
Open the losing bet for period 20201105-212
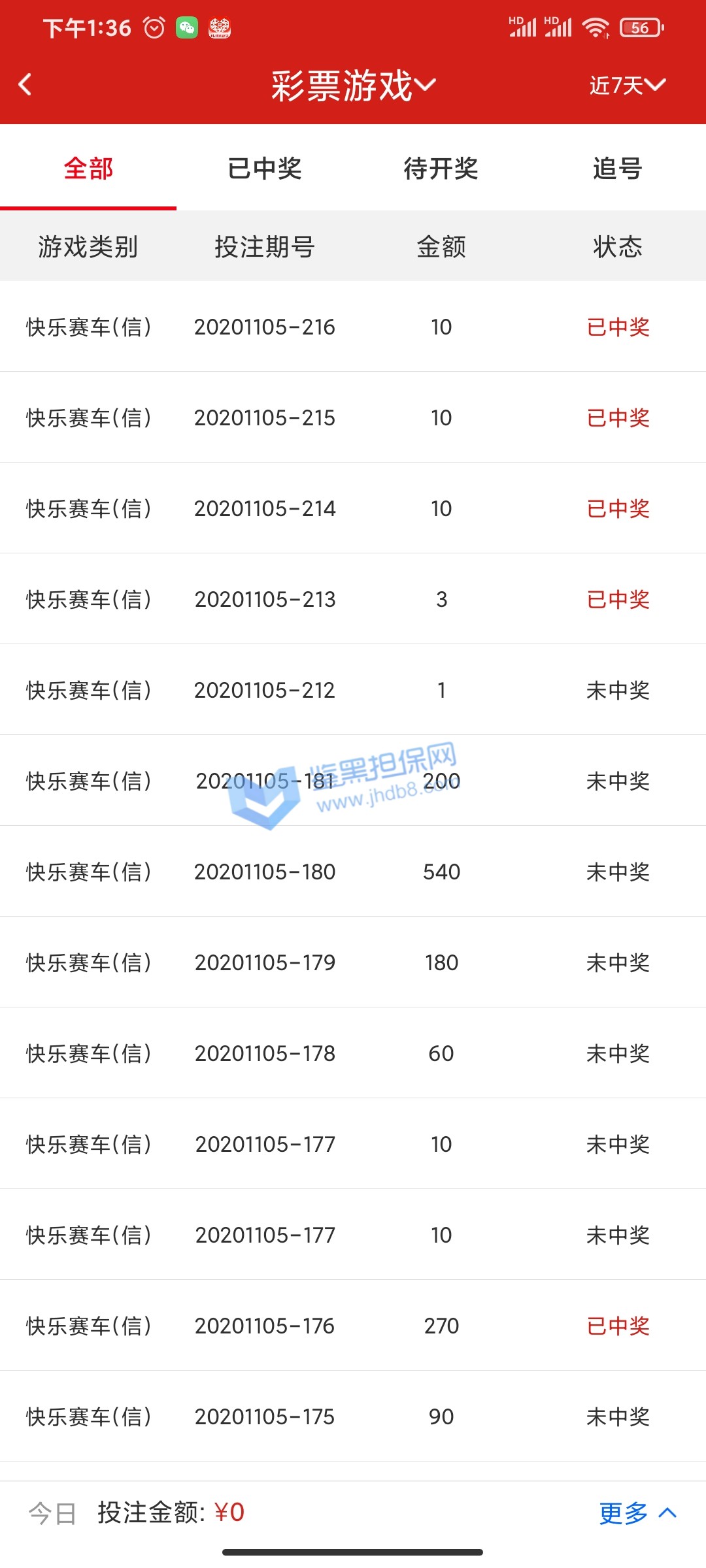coord(353,690)
